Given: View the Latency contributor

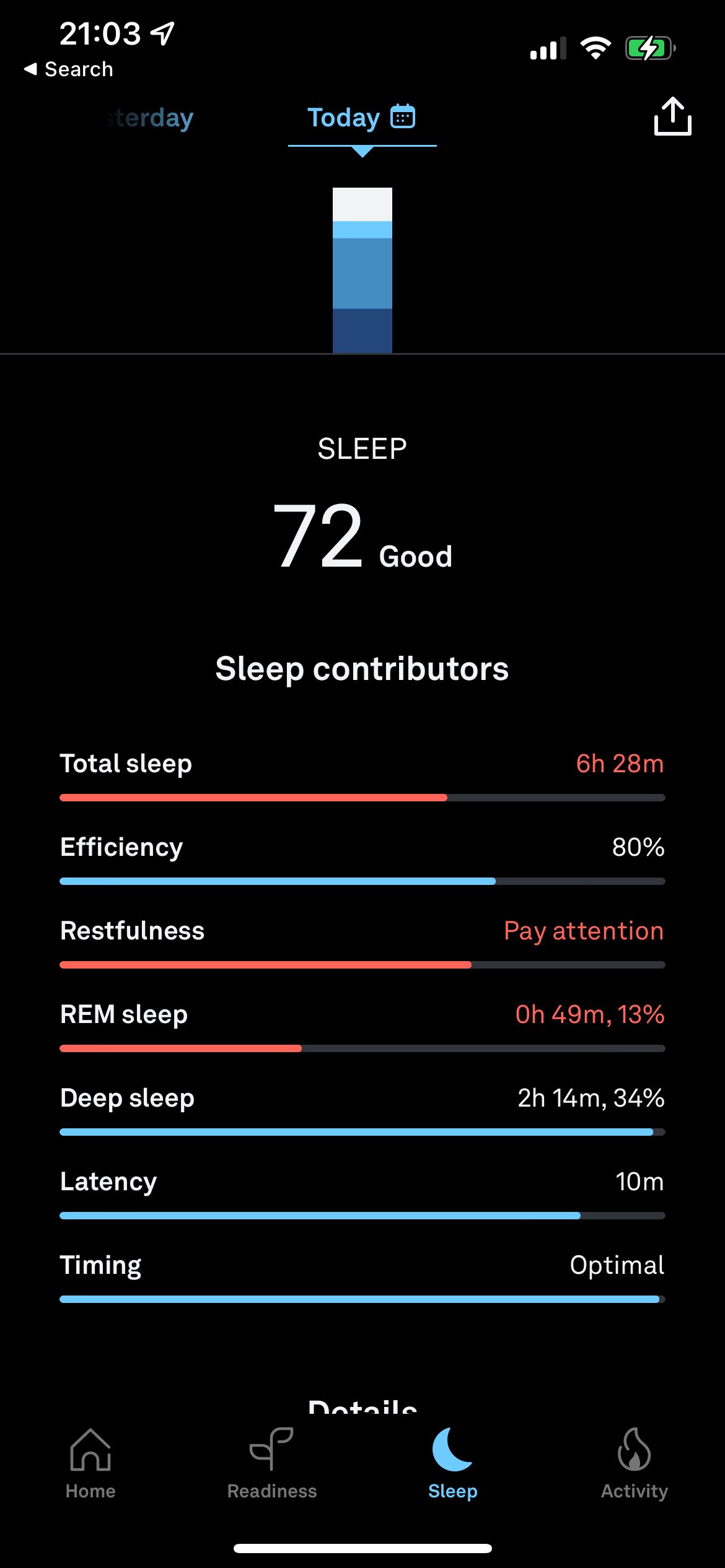Looking at the screenshot, I should pyautogui.click(x=362, y=1192).
